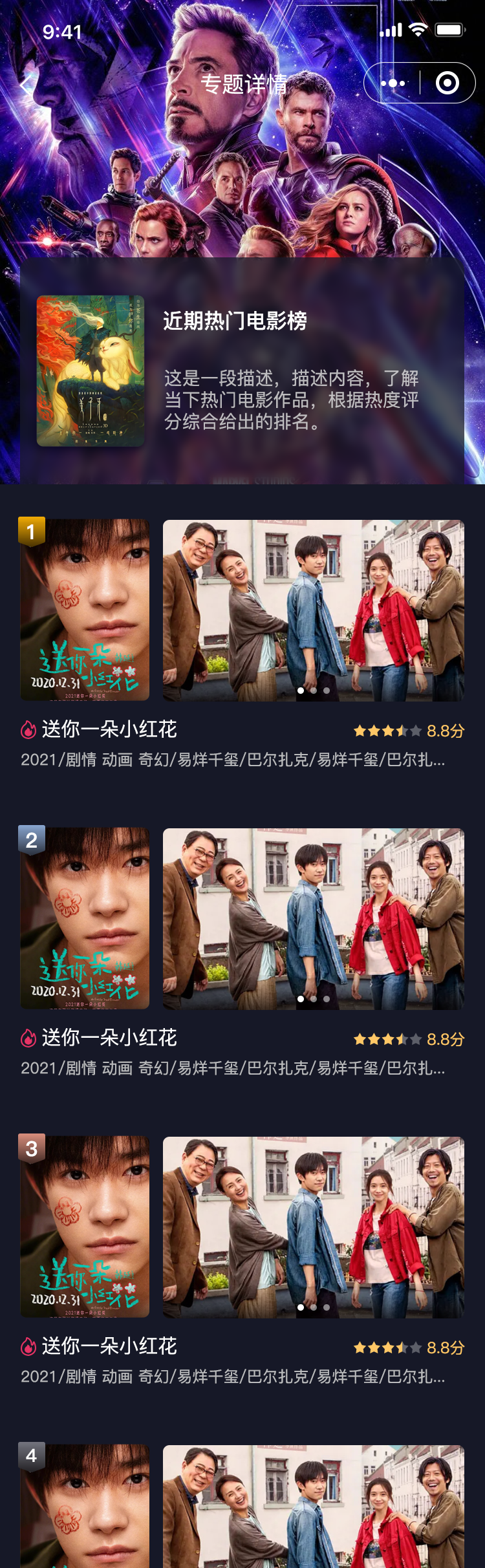The width and height of the screenshot is (485, 1568).
Task: View the rank 2 movie's still photo
Action: pyautogui.click(x=314, y=918)
